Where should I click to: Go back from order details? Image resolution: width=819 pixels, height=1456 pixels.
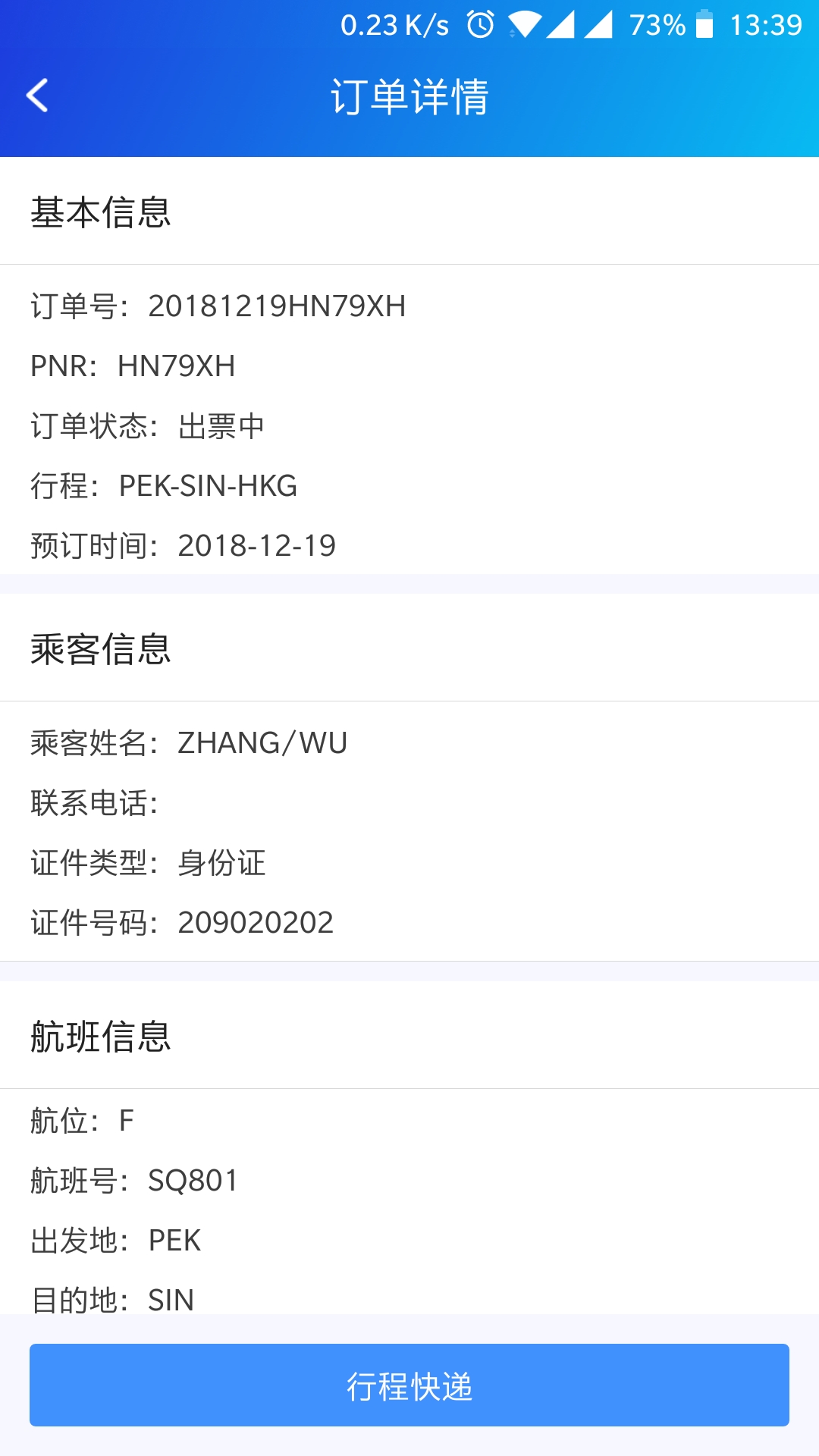pos(37,96)
